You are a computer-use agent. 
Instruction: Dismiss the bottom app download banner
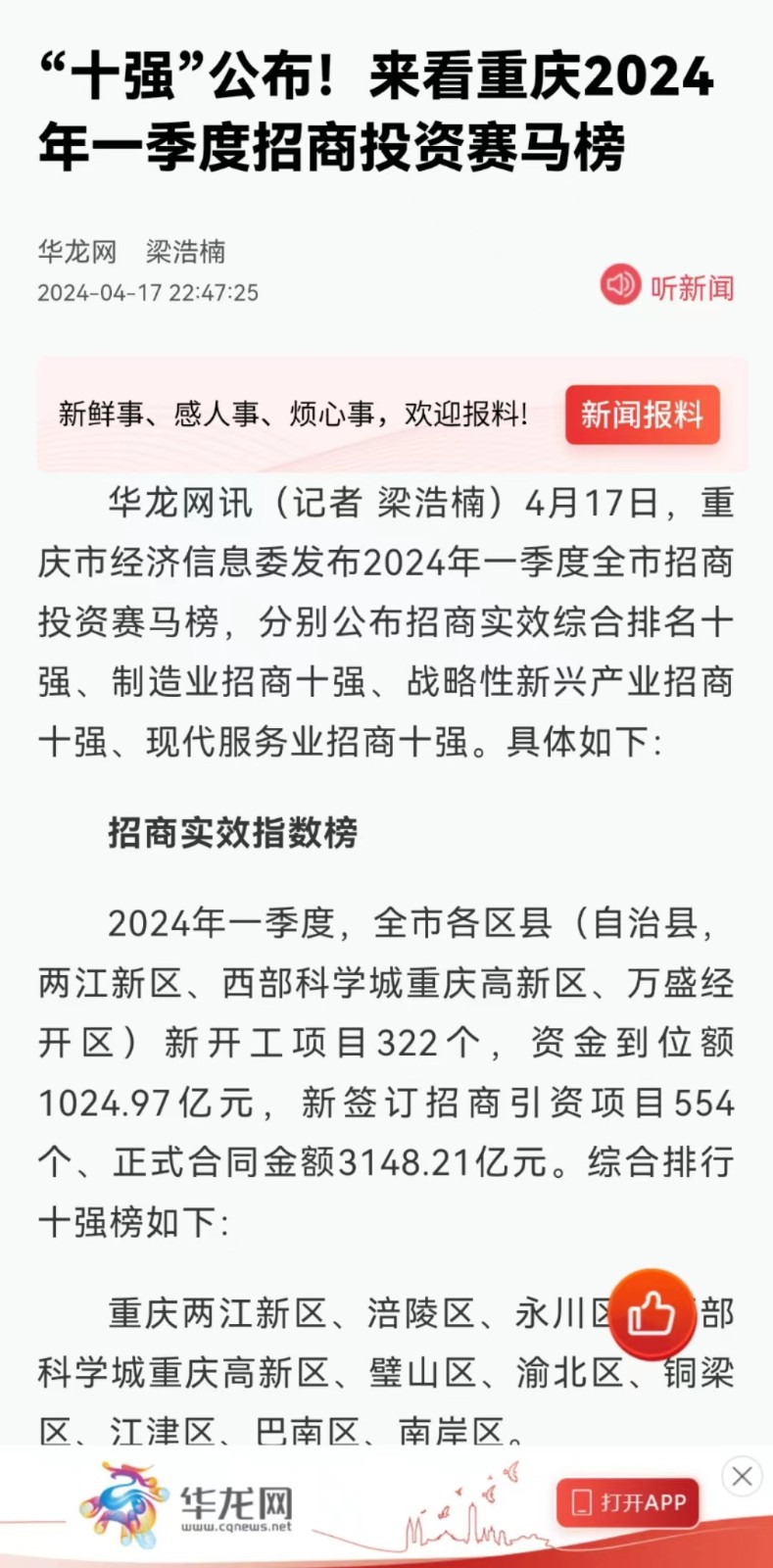[741, 1477]
